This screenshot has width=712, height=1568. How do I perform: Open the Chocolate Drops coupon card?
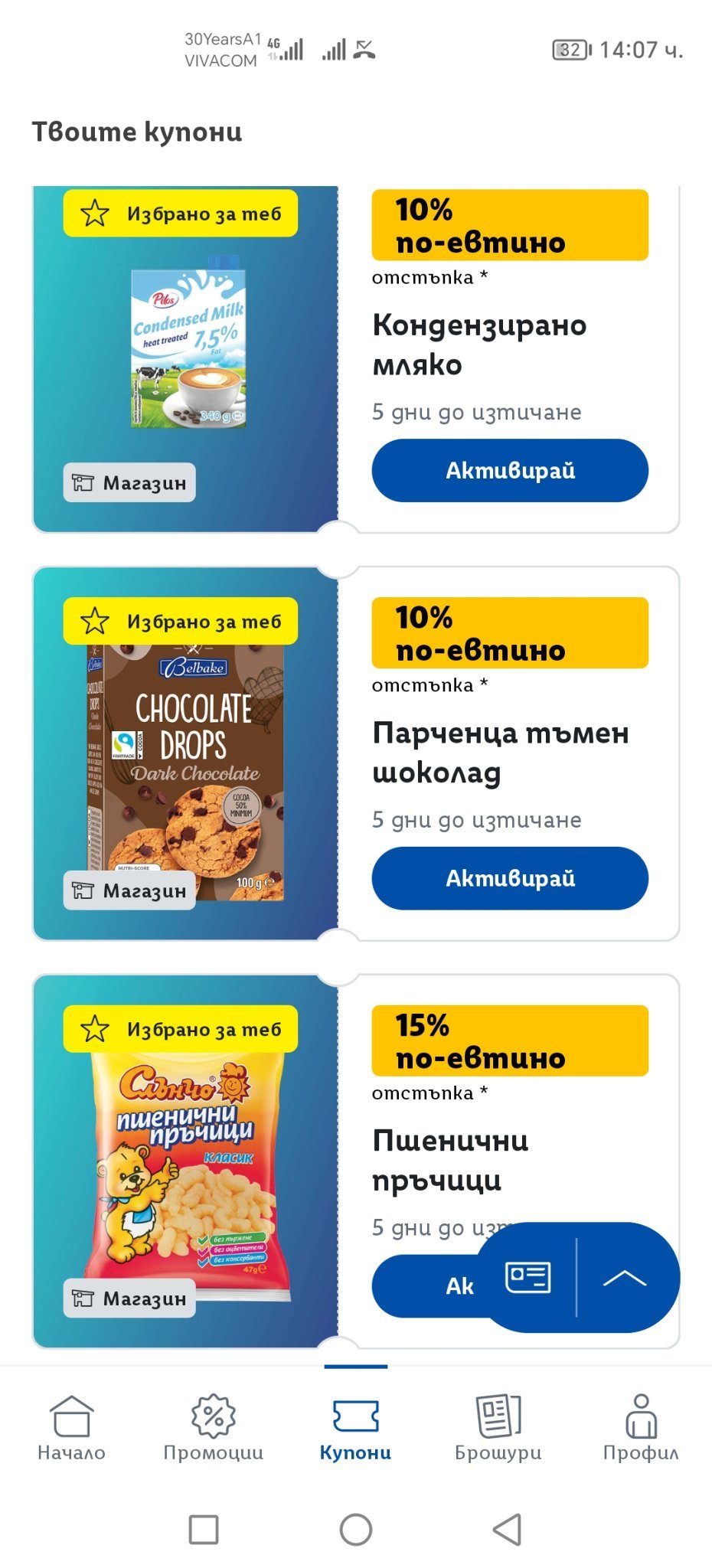pos(185,766)
